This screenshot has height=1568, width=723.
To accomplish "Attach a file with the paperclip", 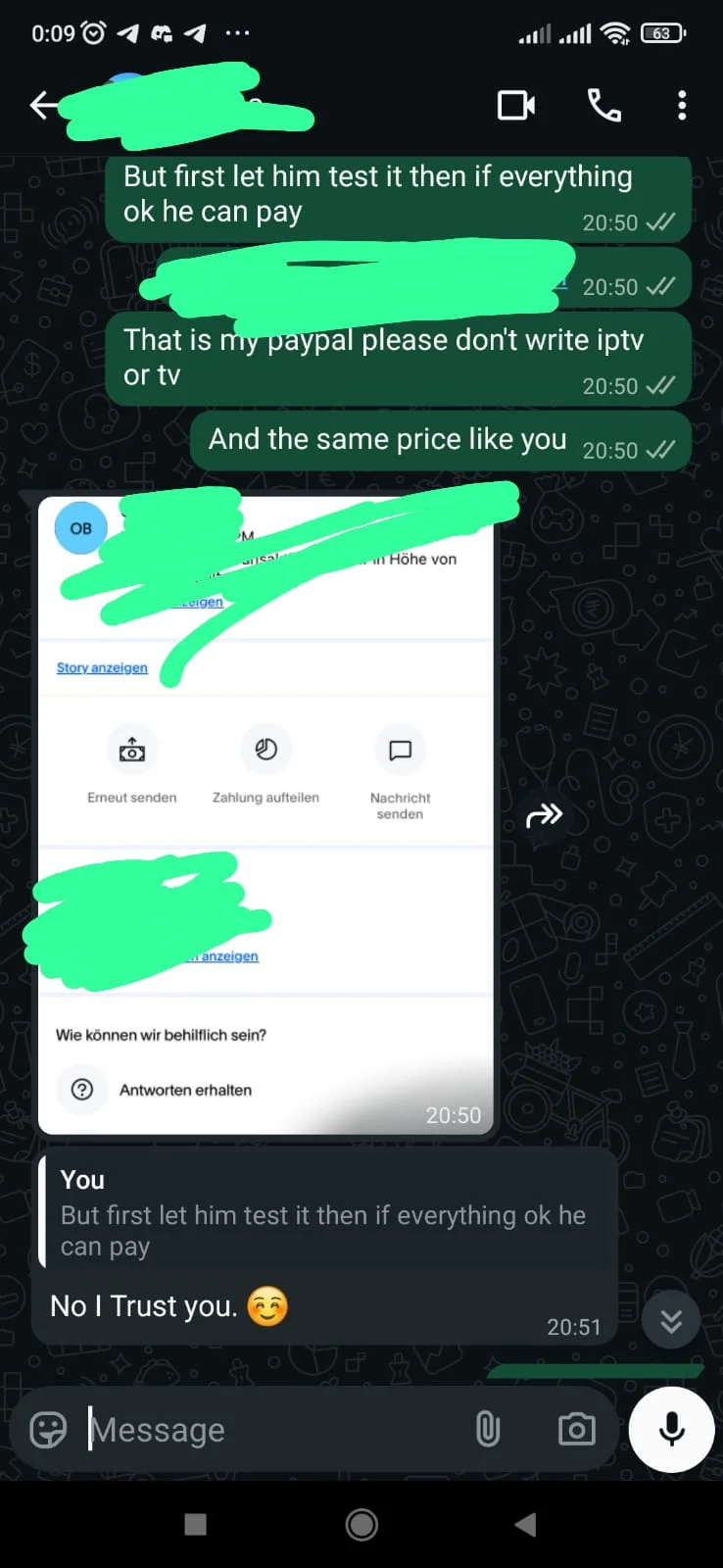I will 487,1430.
